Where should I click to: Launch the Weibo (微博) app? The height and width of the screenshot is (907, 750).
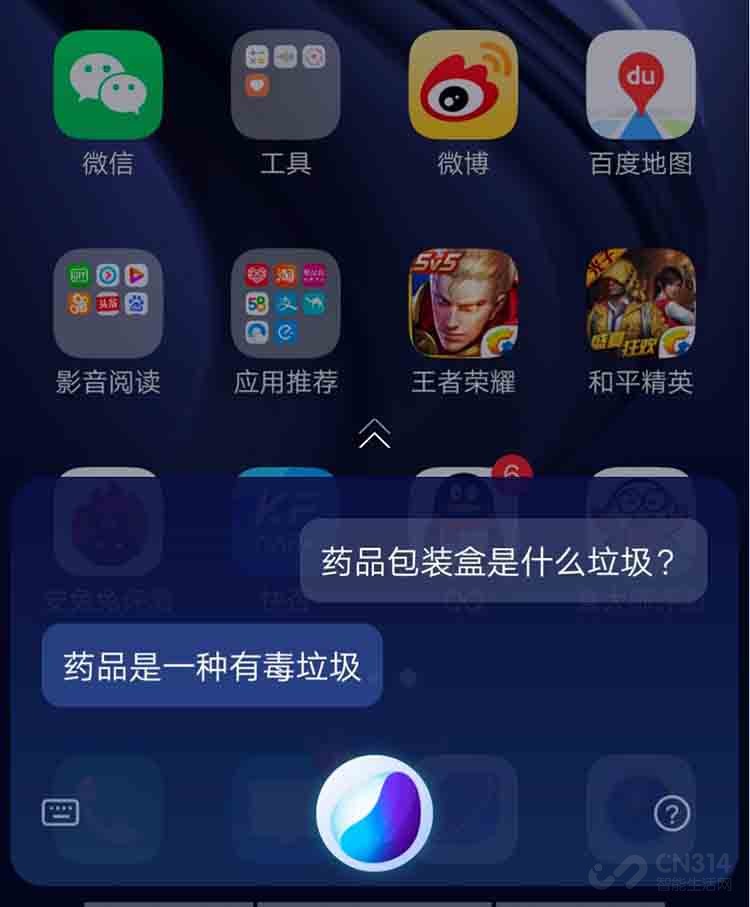click(x=463, y=85)
